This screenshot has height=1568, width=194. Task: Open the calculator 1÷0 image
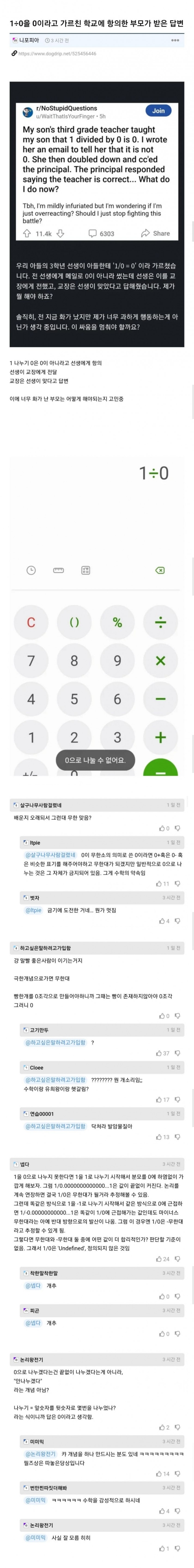[x=97, y=615]
